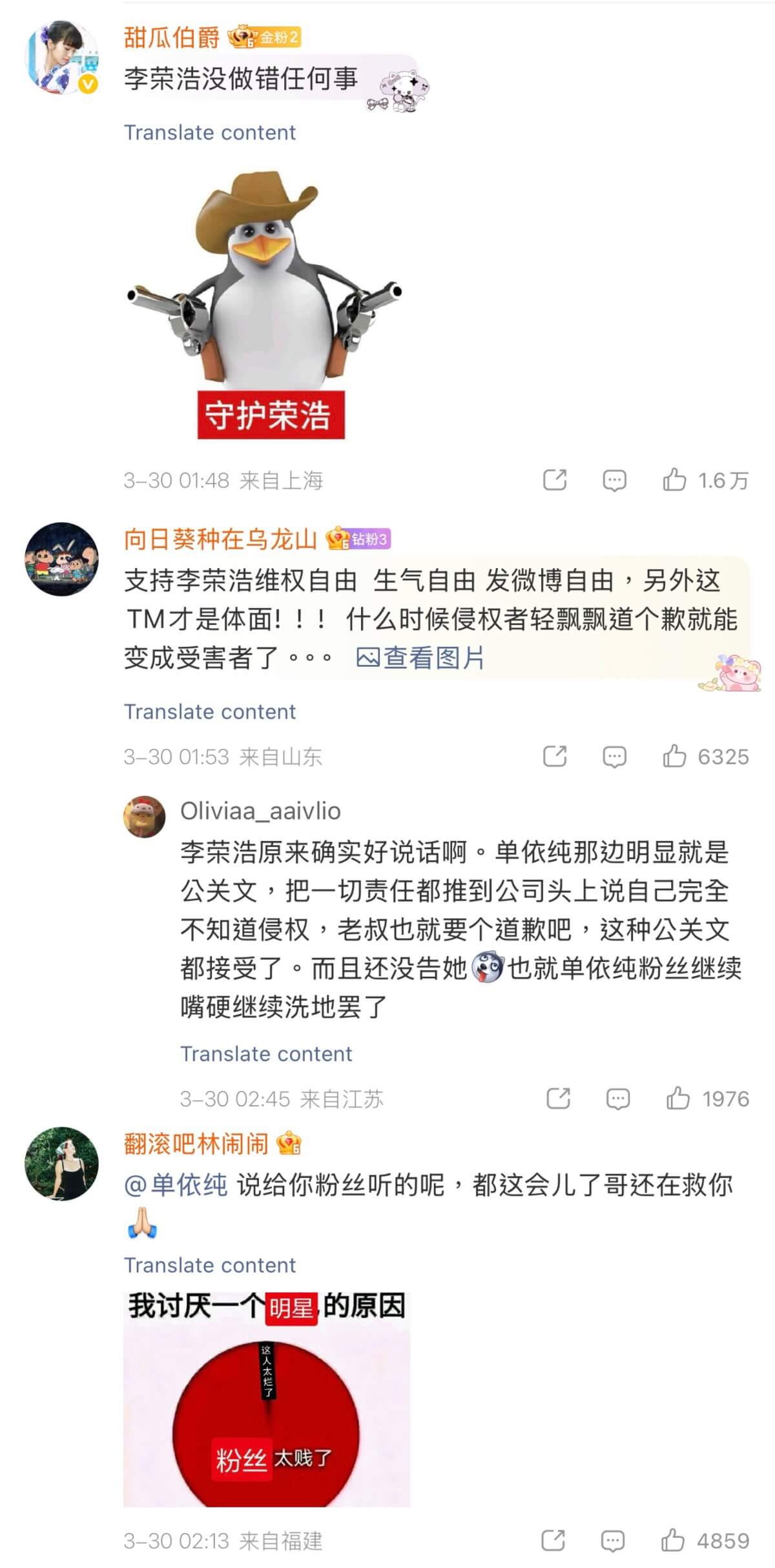Share 甜瓜伯爵's comment

(555, 480)
